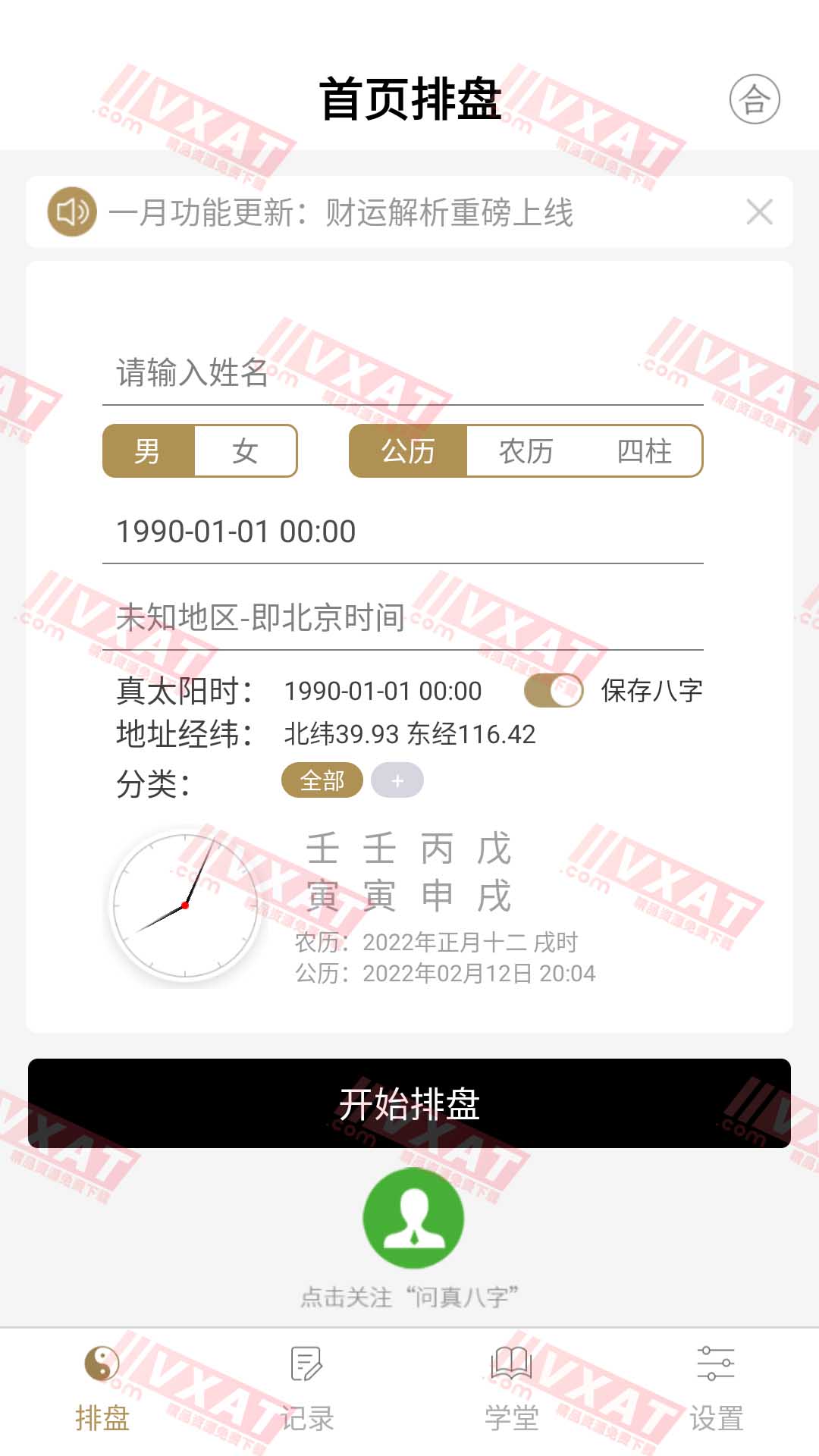Add a new category with plus chip
Screen dimensions: 819x1456
coord(397,780)
